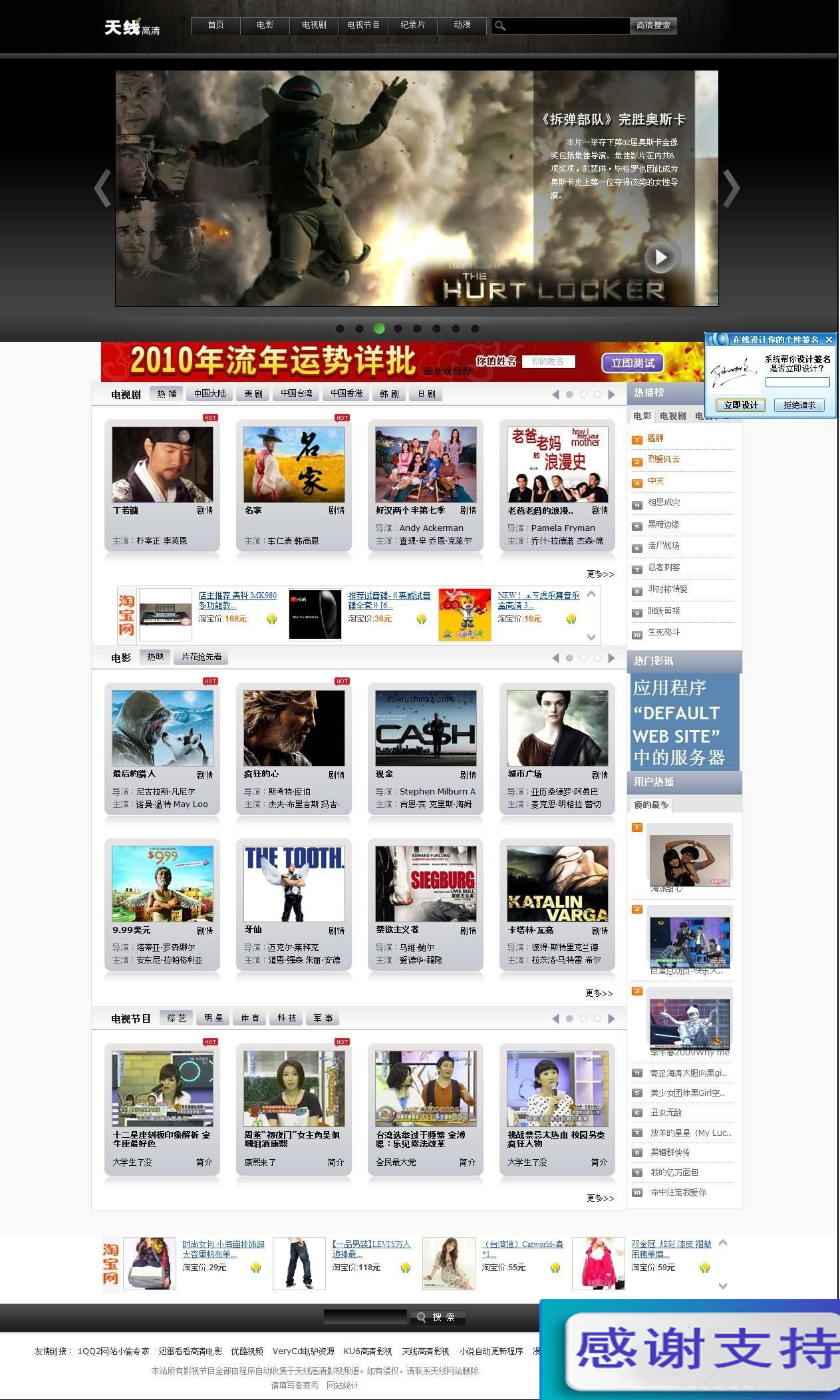840x1400 pixels.
Task: Show next banner slide with right arrow
Action: coord(730,188)
